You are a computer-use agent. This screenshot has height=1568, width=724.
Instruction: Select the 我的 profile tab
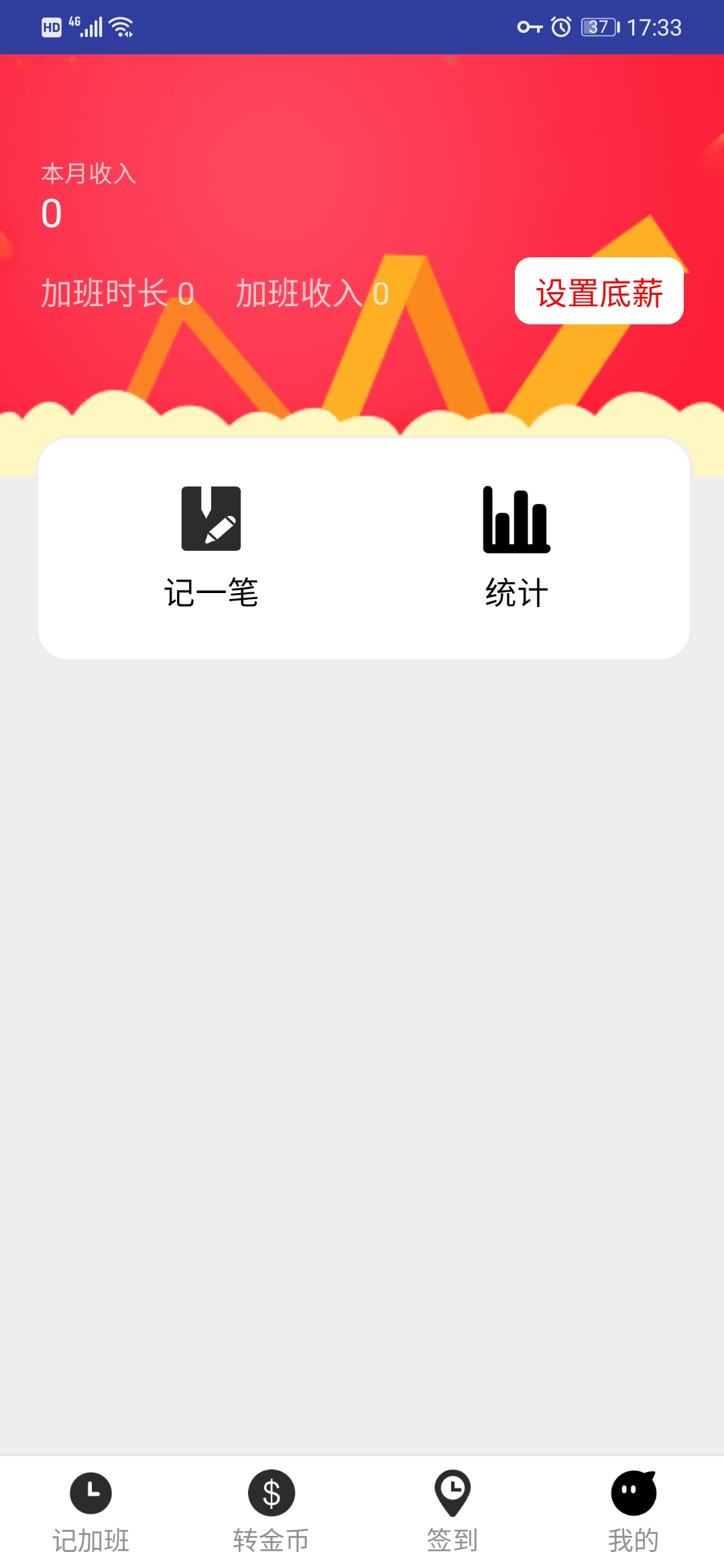[633, 1512]
